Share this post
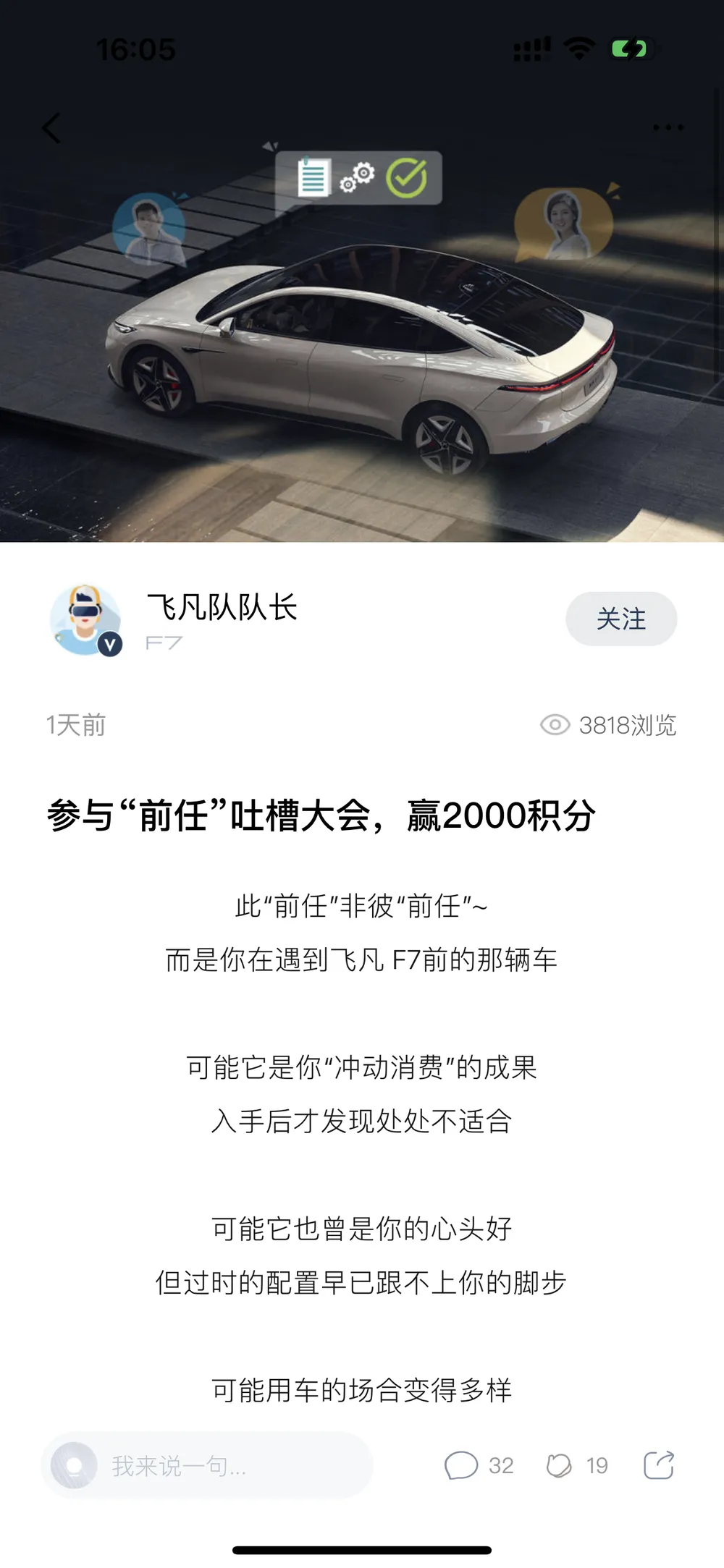Viewport: 724px width, 1568px height. [x=658, y=1465]
